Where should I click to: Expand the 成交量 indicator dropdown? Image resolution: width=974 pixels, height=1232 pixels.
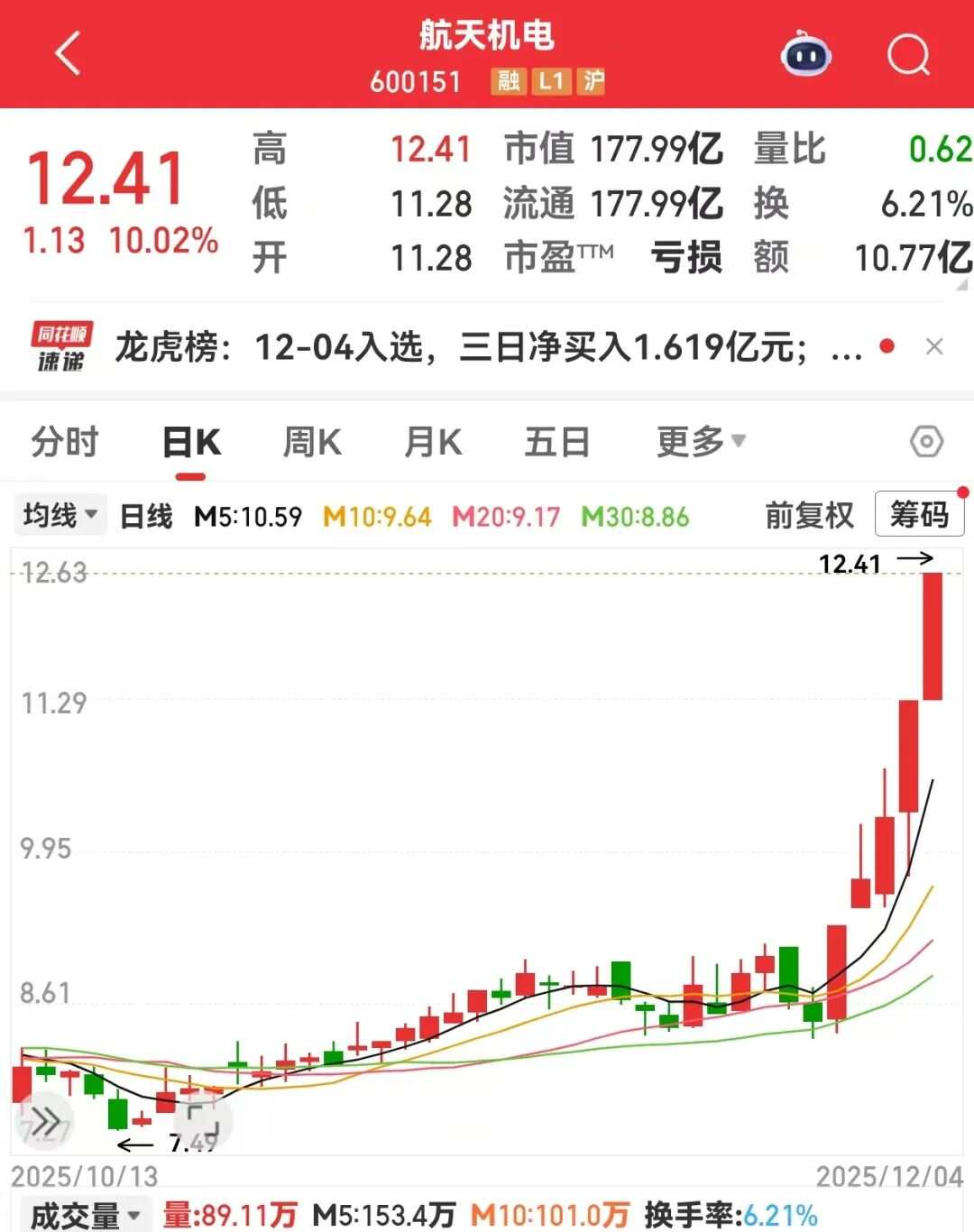[86, 1215]
